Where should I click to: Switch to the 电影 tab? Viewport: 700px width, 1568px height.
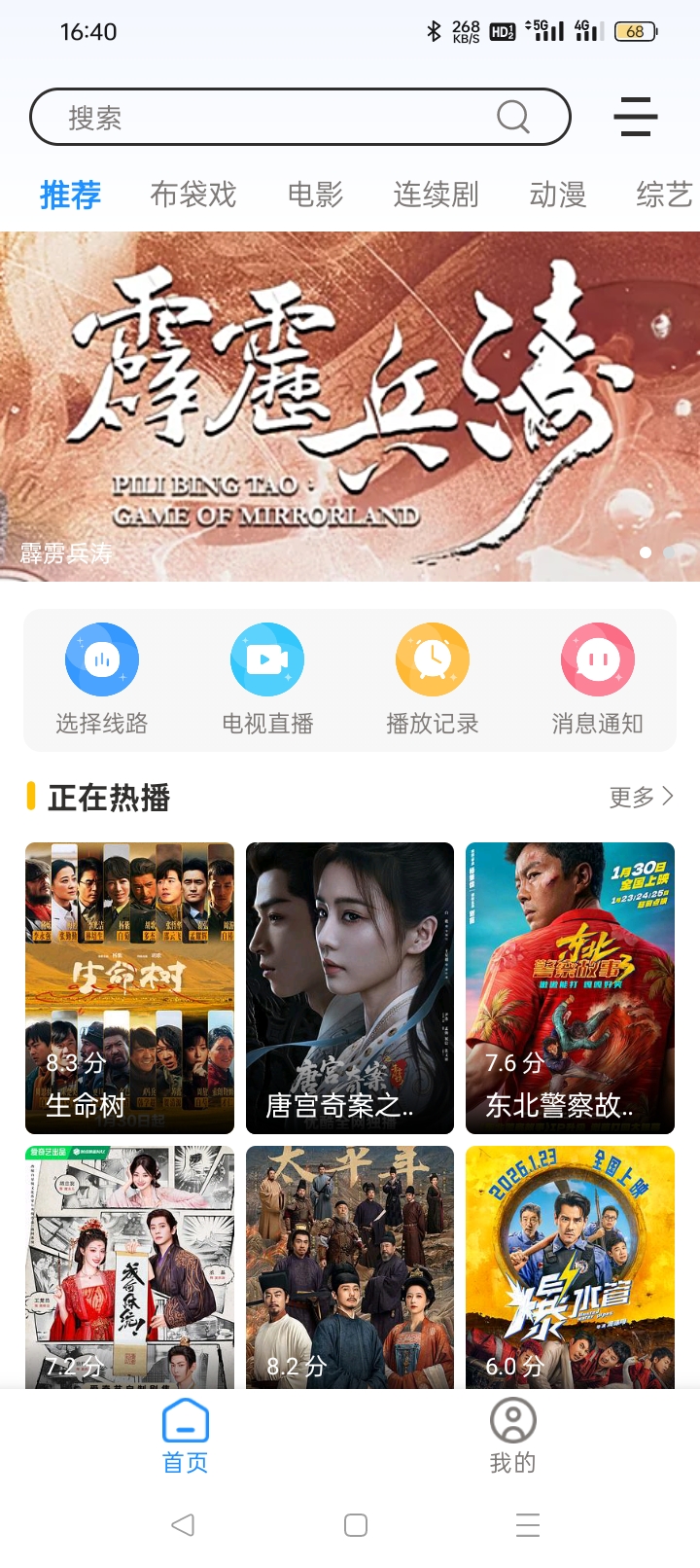pos(315,195)
